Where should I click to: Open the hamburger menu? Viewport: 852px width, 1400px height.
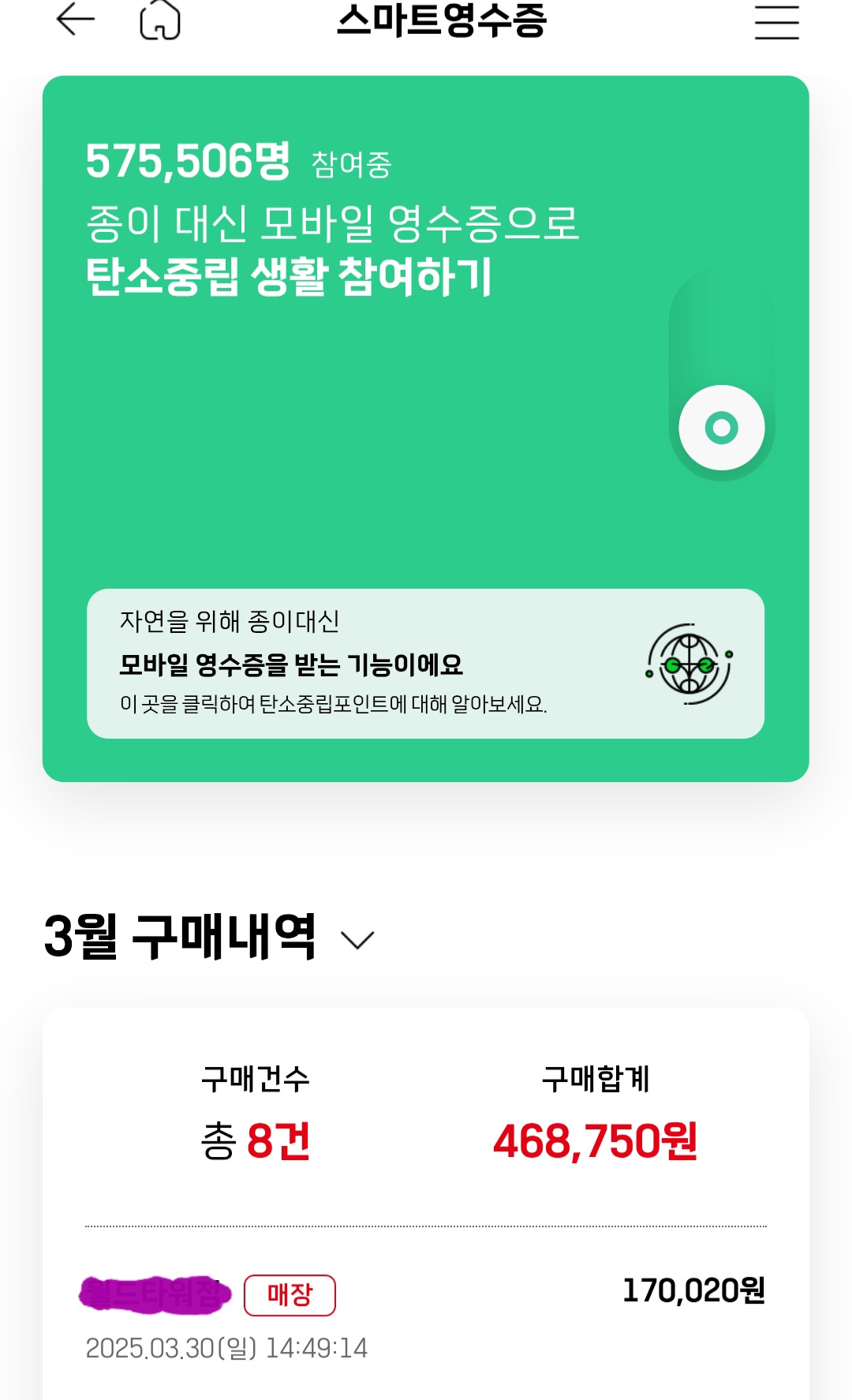776,21
